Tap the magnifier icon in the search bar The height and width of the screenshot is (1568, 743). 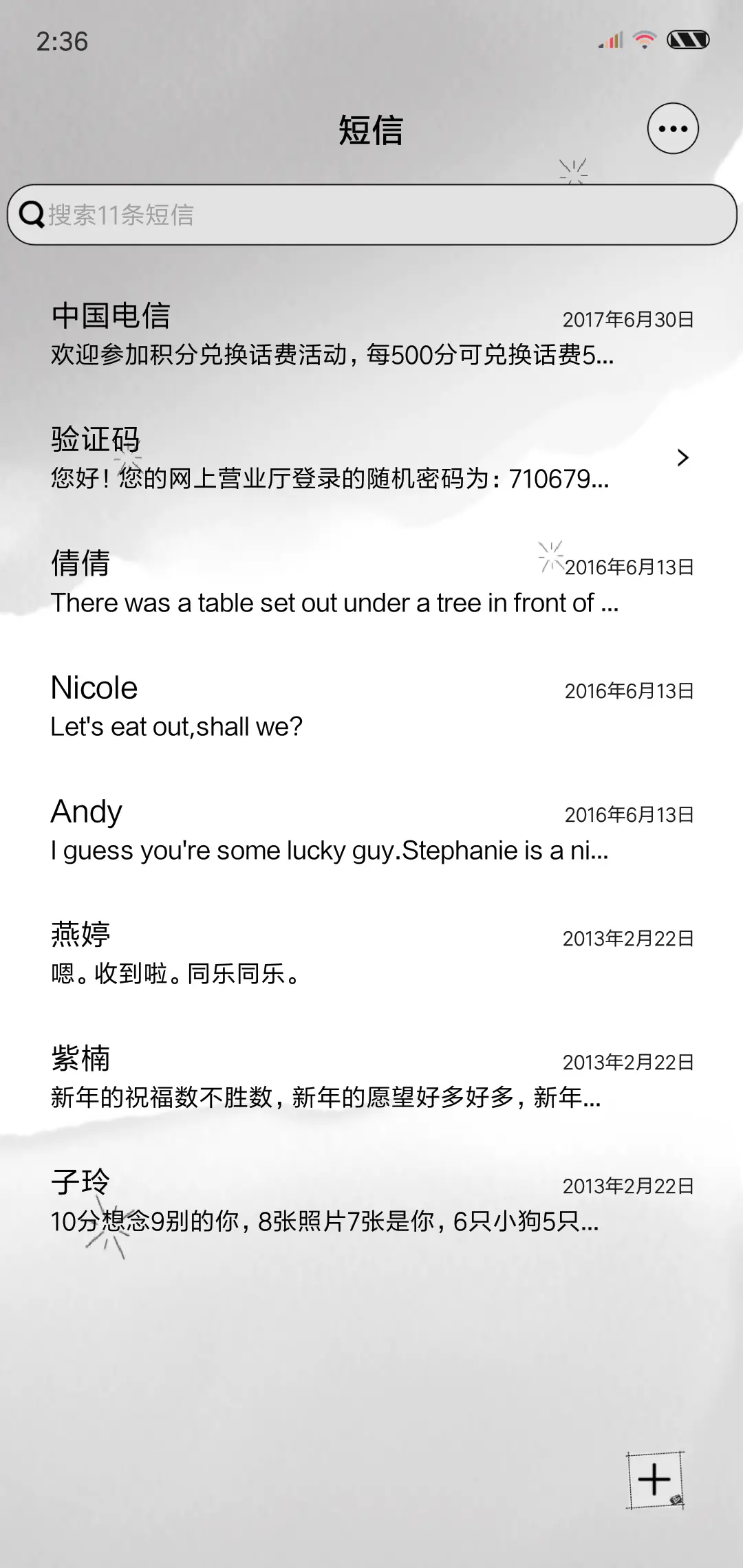(31, 215)
